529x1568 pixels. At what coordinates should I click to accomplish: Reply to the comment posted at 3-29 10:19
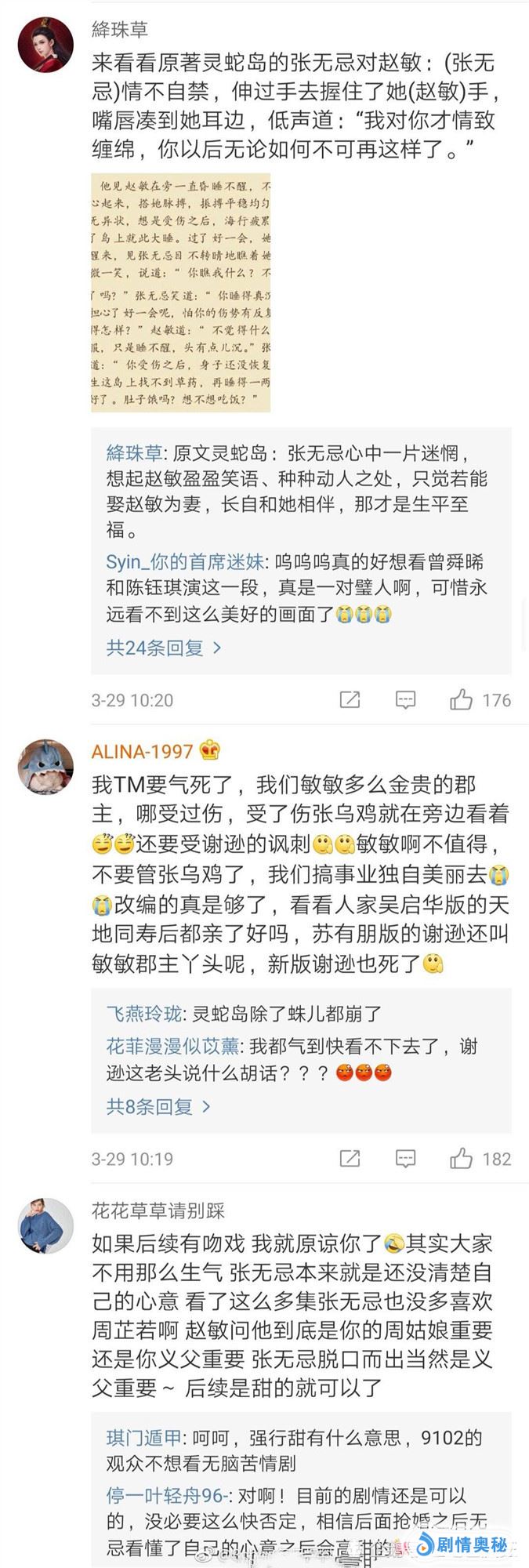(x=405, y=1159)
